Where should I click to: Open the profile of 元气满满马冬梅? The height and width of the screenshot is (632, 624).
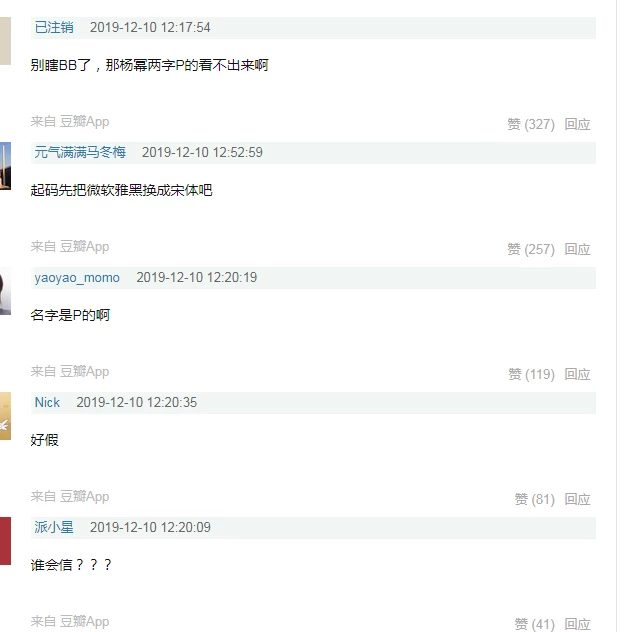click(80, 152)
